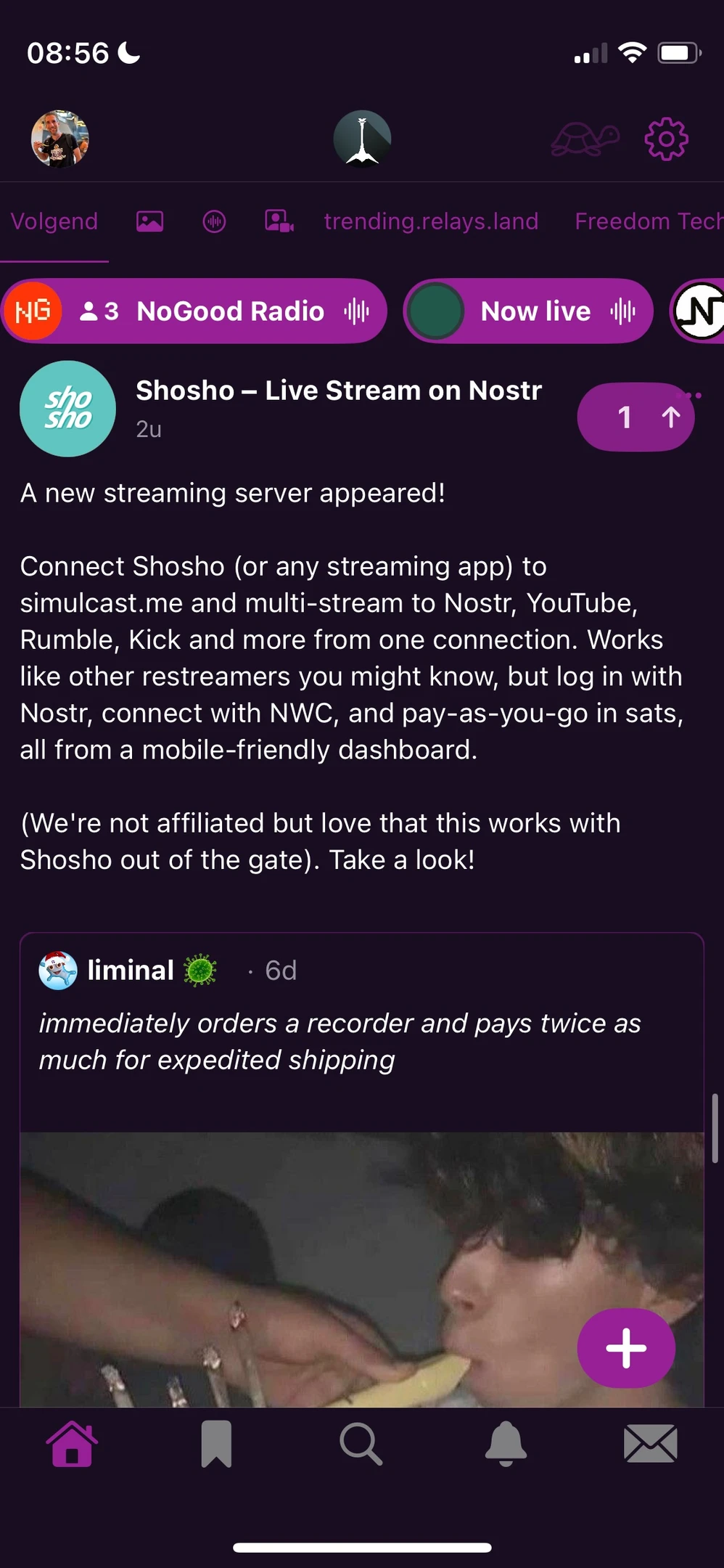Show the 1 new post
Image resolution: width=724 pixels, height=1568 pixels.
pyautogui.click(x=635, y=417)
